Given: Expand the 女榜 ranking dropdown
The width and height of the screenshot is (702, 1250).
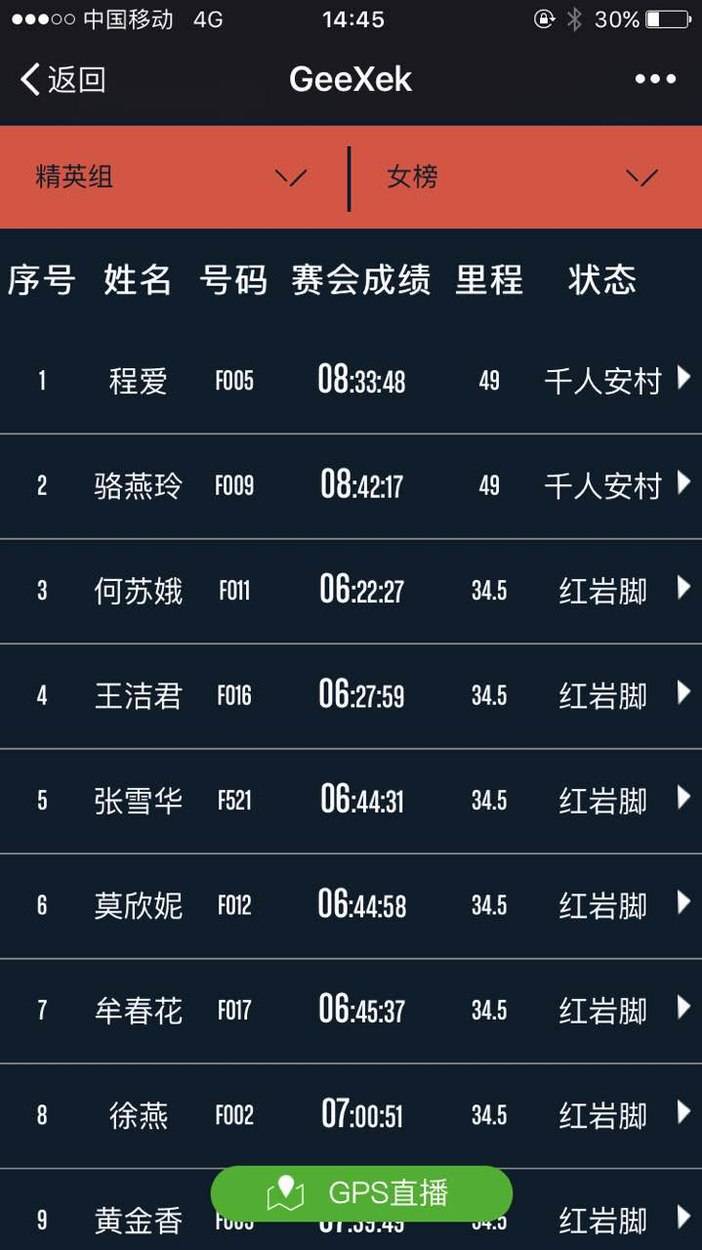Looking at the screenshot, I should coord(527,177).
